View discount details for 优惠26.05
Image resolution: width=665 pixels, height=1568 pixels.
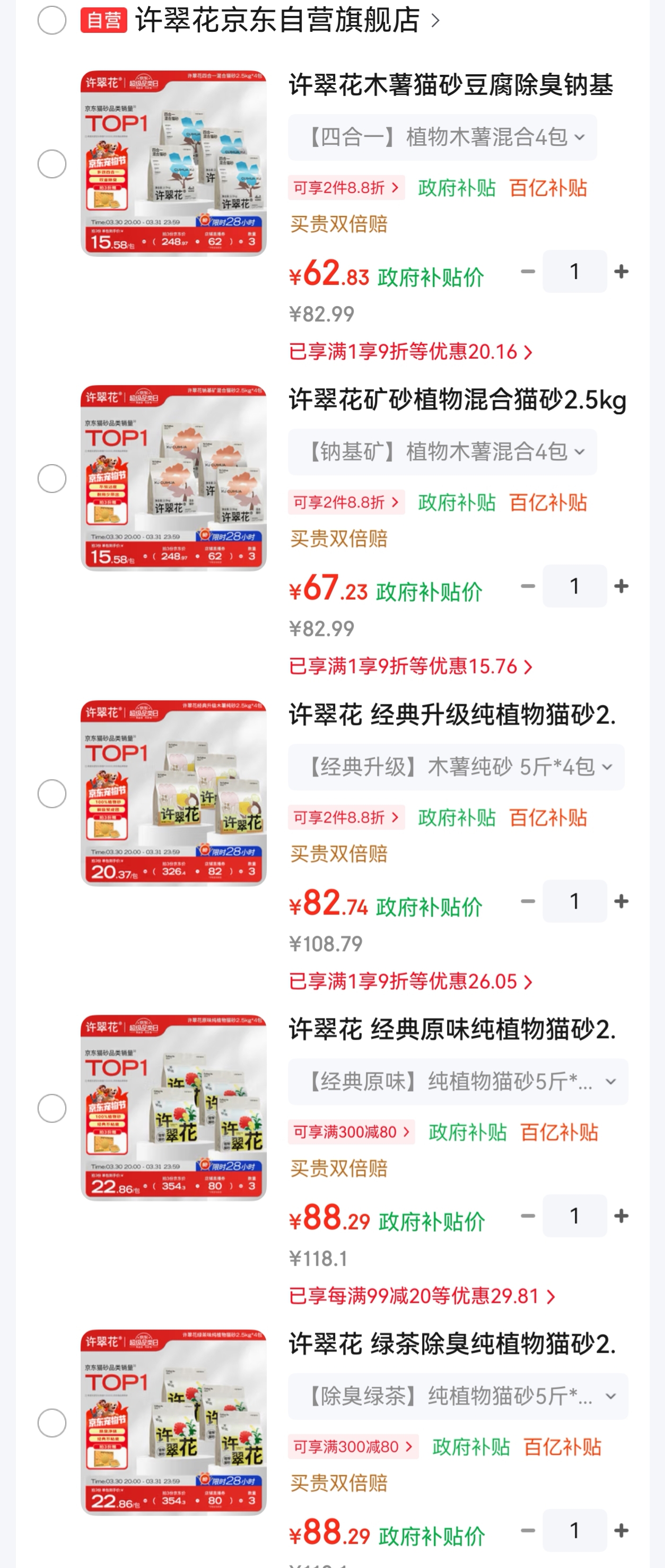[410, 982]
